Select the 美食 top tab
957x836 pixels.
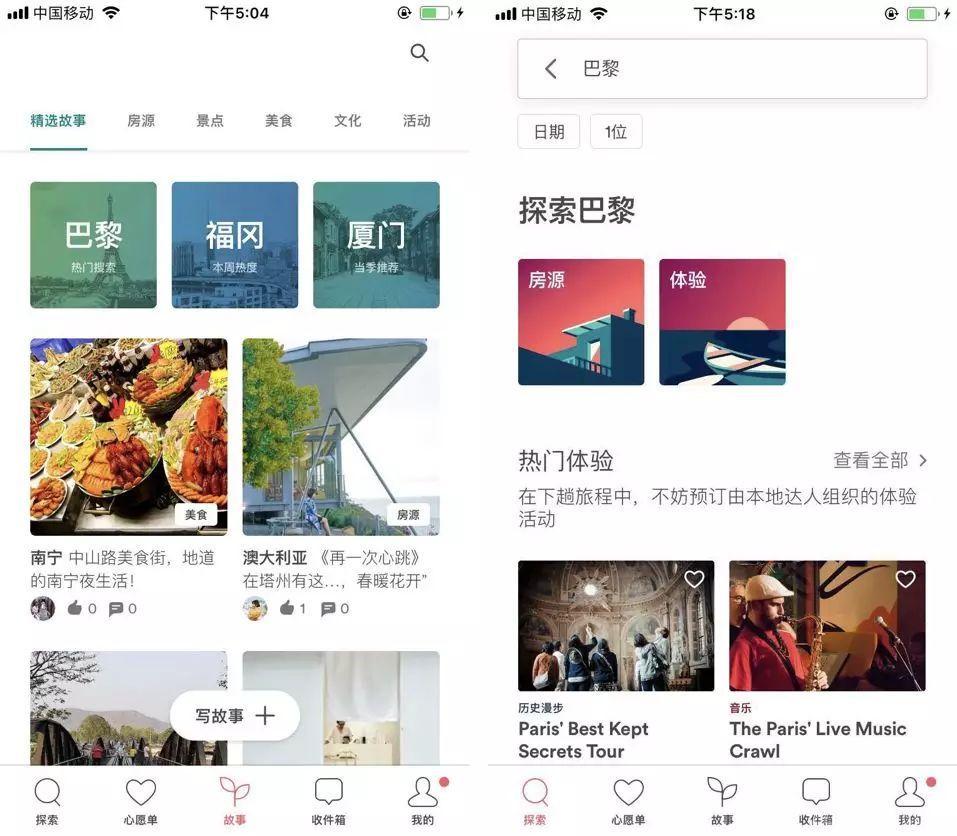click(279, 121)
